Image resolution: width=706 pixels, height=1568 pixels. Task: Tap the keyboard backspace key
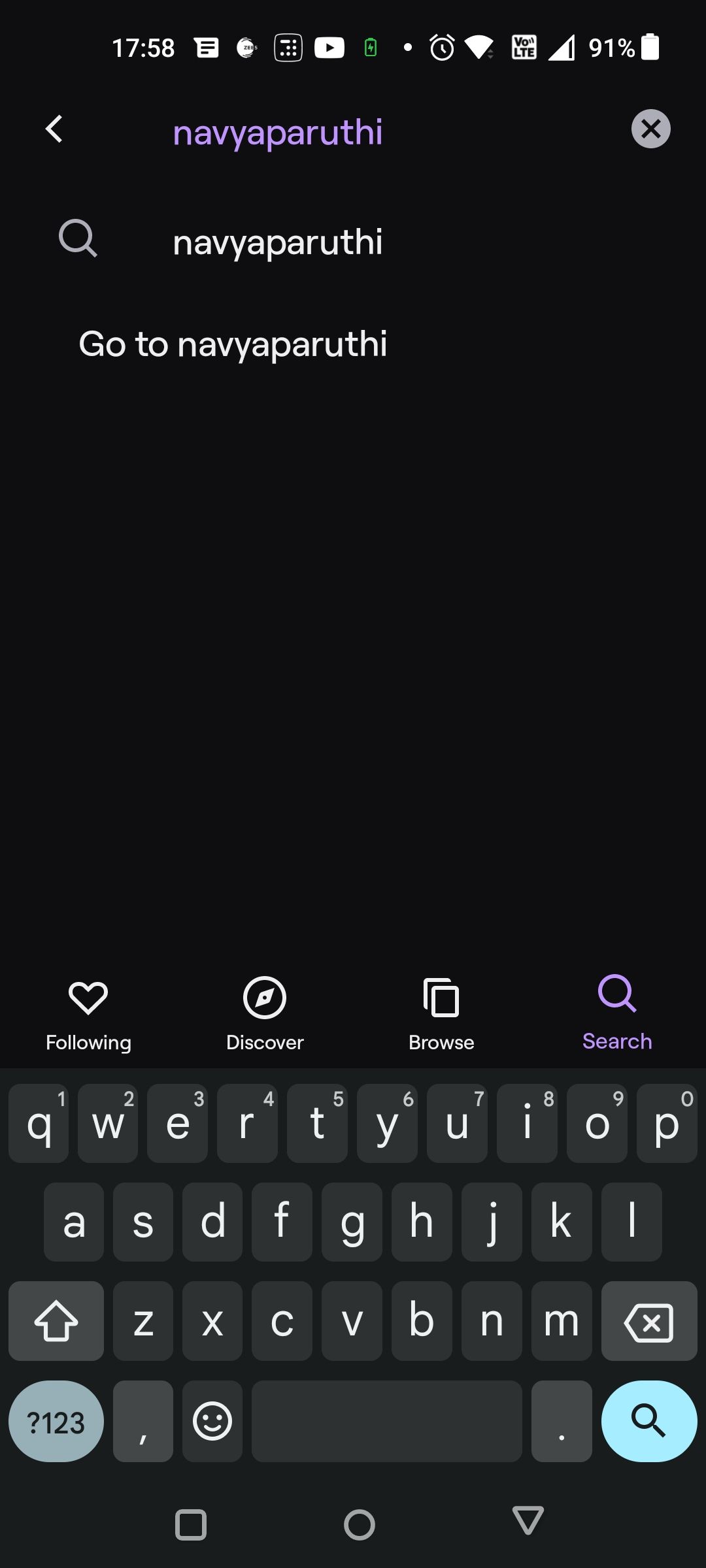(648, 1322)
